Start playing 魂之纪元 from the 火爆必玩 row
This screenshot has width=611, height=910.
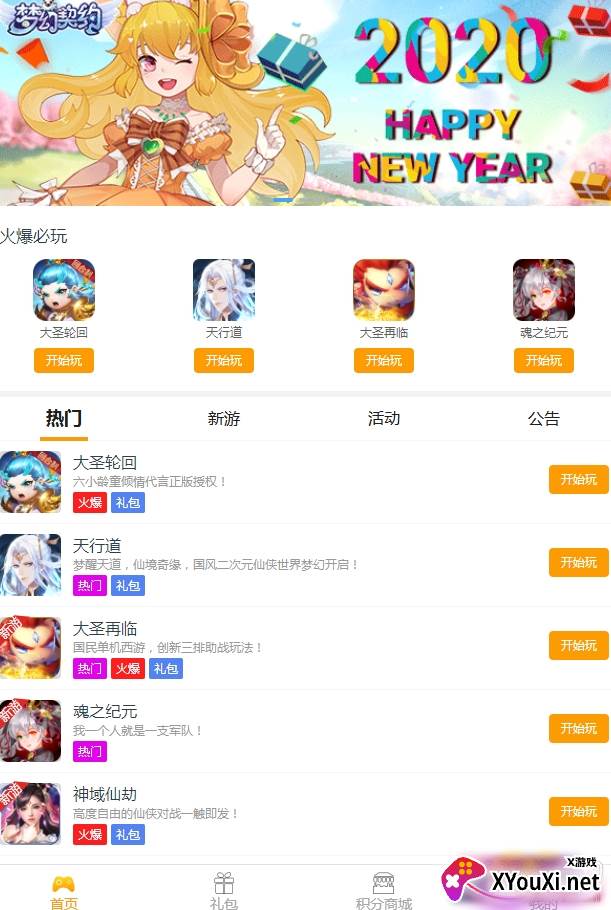(x=544, y=361)
